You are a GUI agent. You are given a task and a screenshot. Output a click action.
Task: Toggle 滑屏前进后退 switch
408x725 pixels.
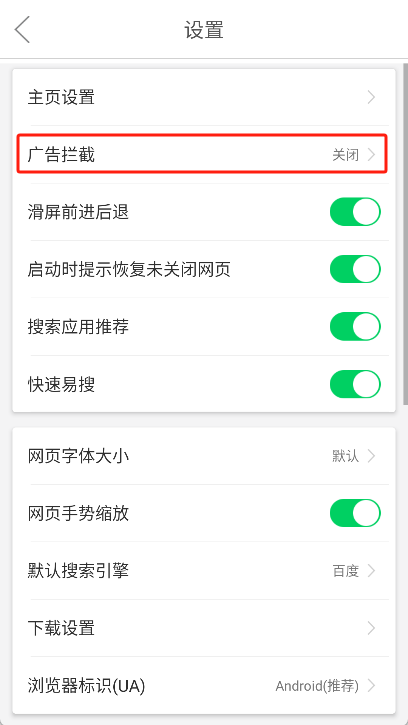(x=355, y=212)
